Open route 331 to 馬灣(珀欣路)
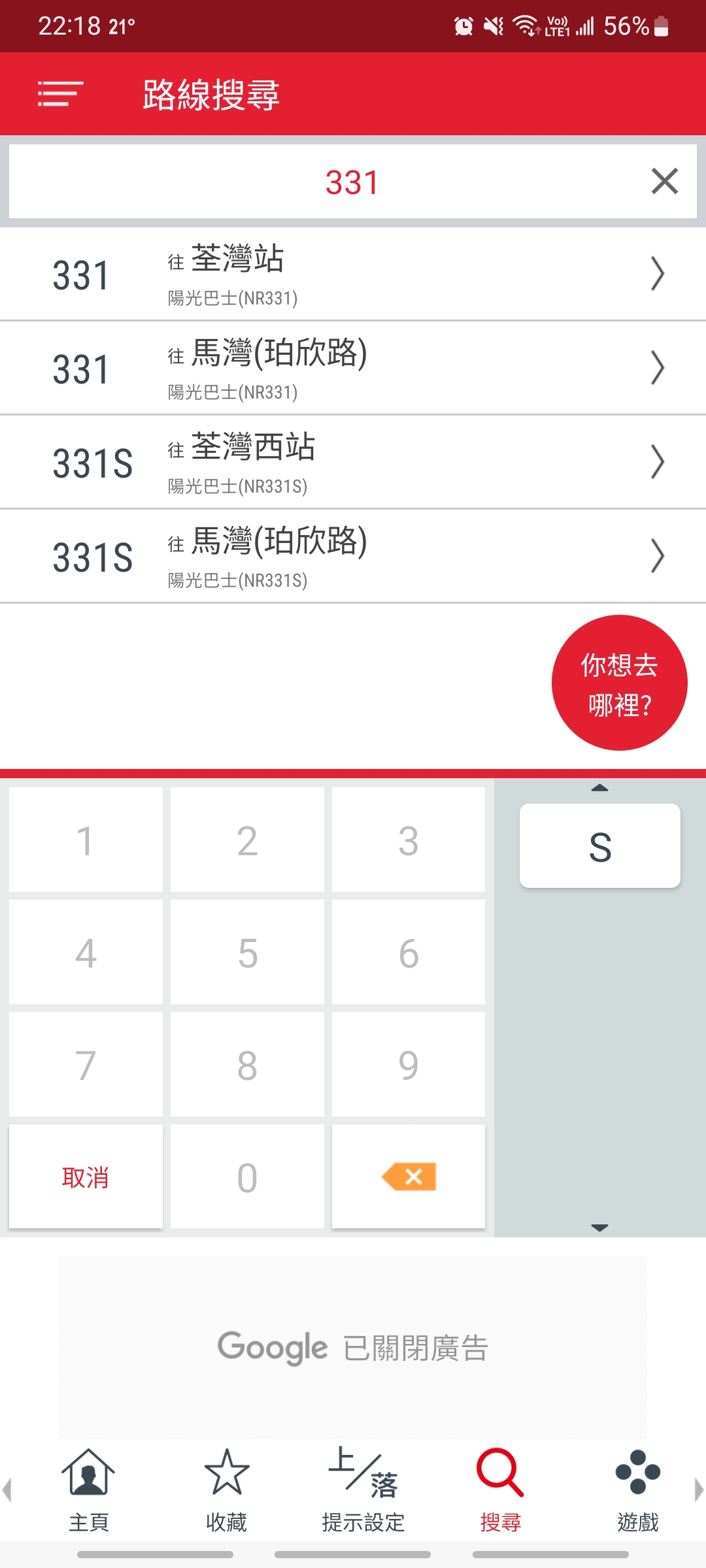706x1568 pixels. click(353, 368)
